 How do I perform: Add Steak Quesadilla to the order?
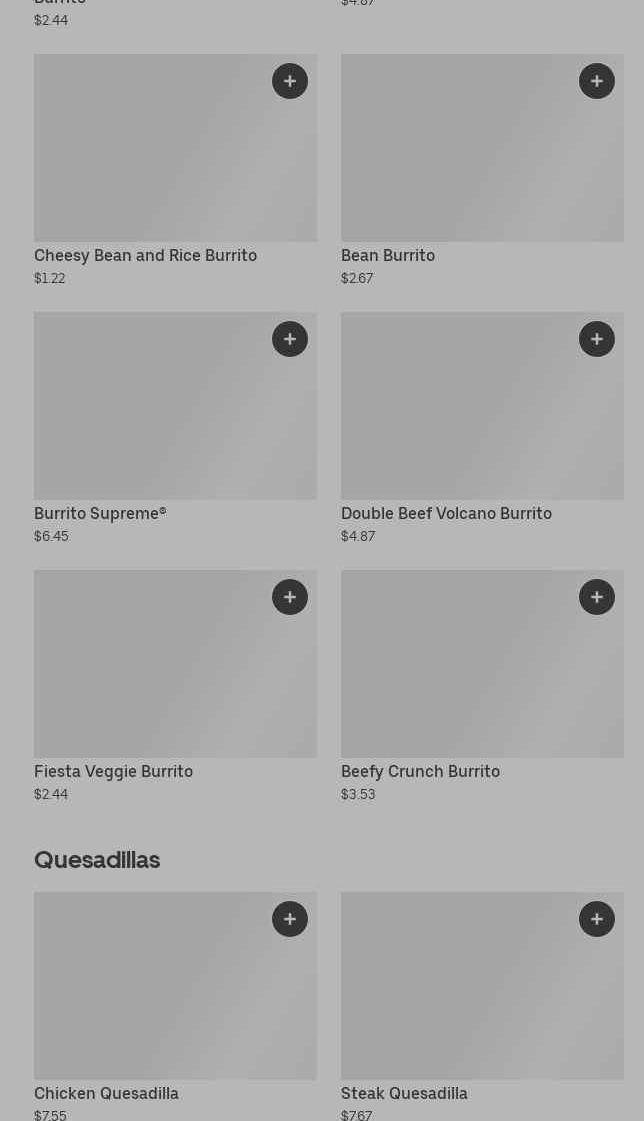597,919
